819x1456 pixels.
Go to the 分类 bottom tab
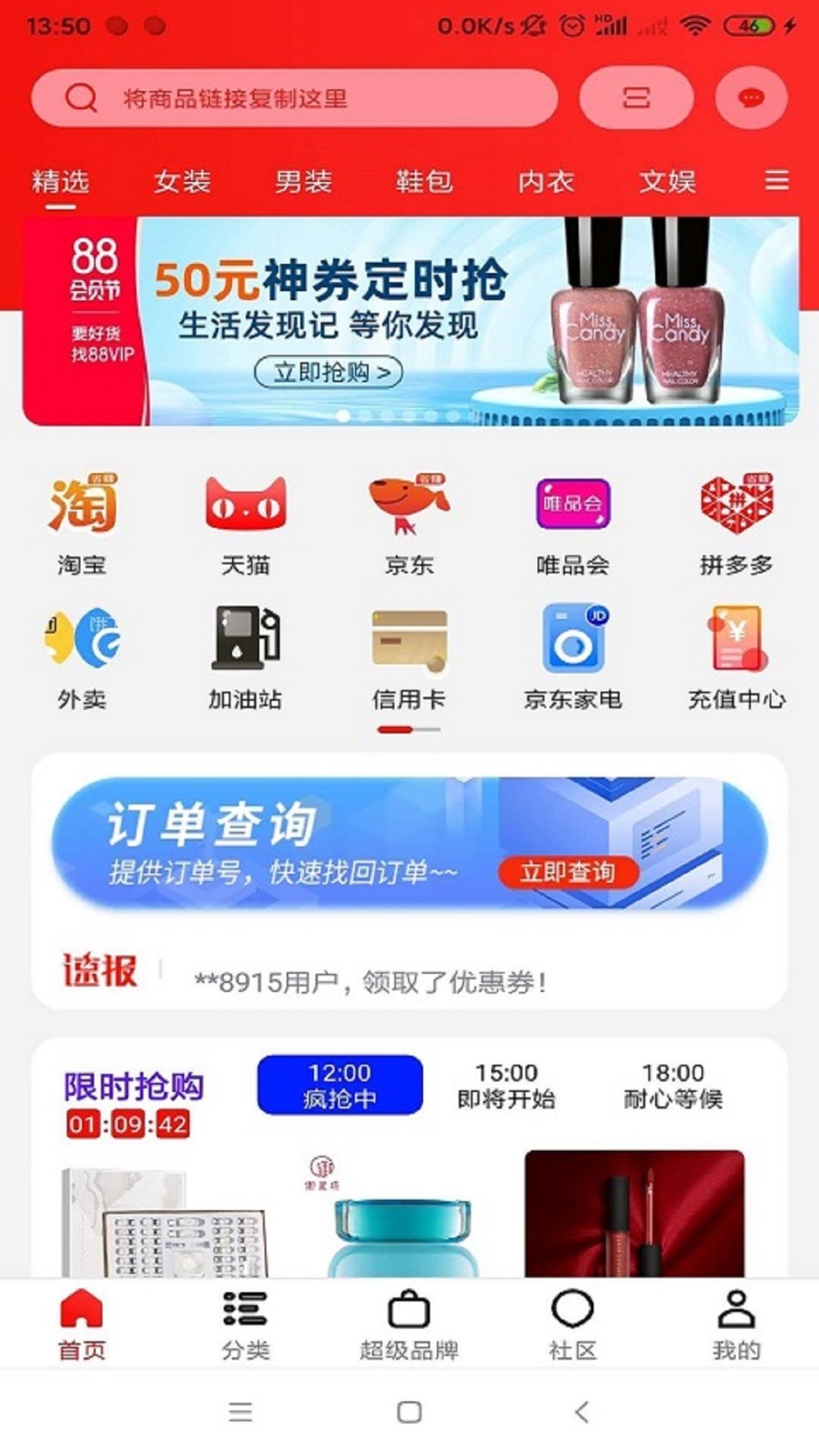coord(246,1325)
